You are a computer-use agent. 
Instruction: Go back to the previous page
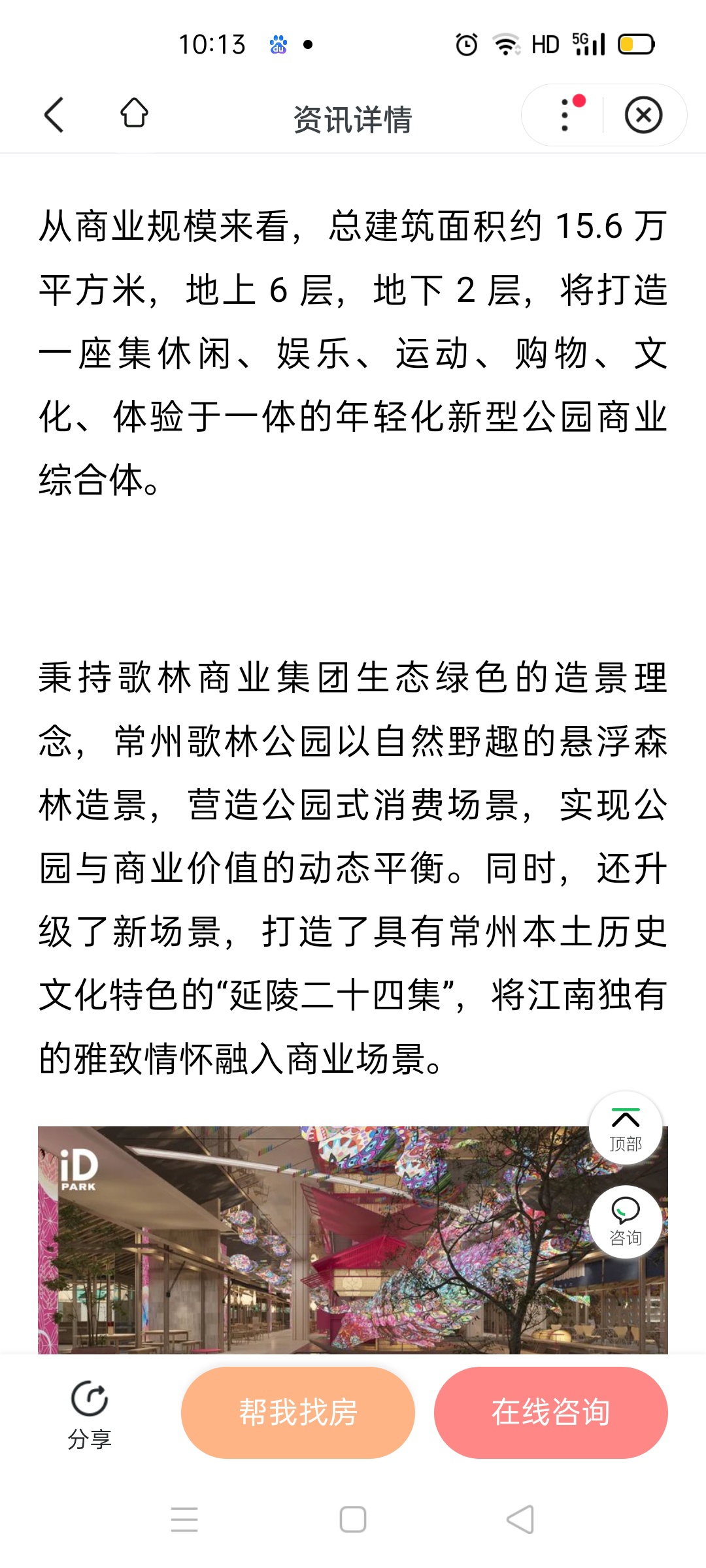54,115
